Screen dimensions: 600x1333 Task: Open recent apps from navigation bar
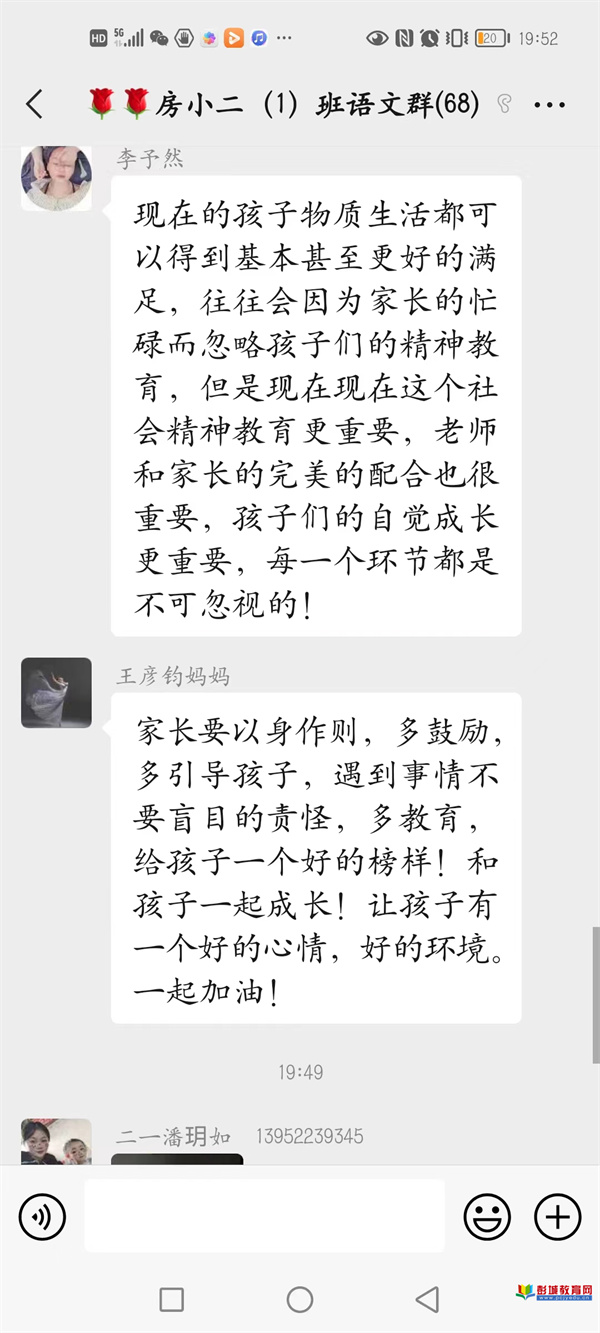pos(172,1299)
